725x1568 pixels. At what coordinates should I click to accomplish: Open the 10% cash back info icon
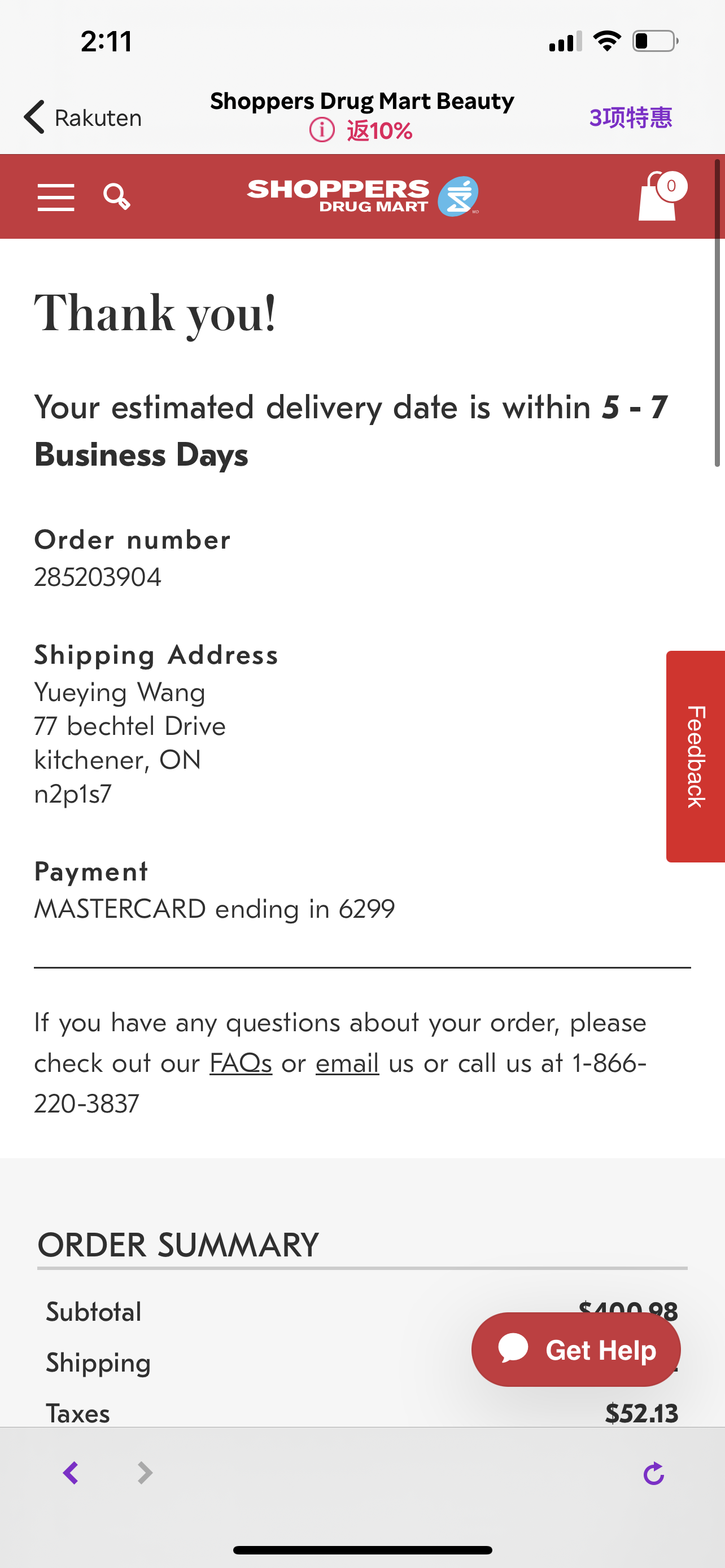[x=321, y=130]
